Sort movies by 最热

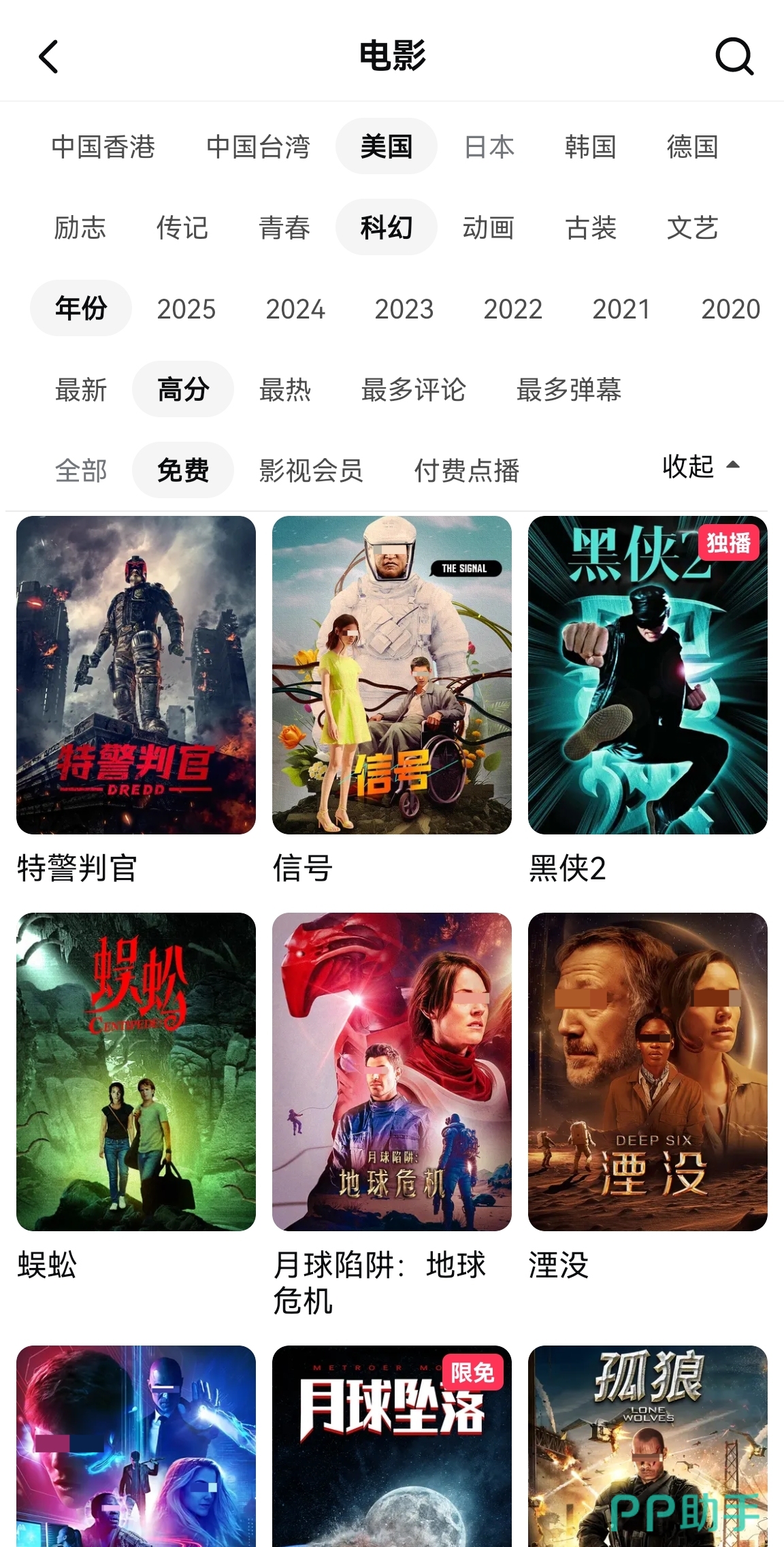point(285,390)
